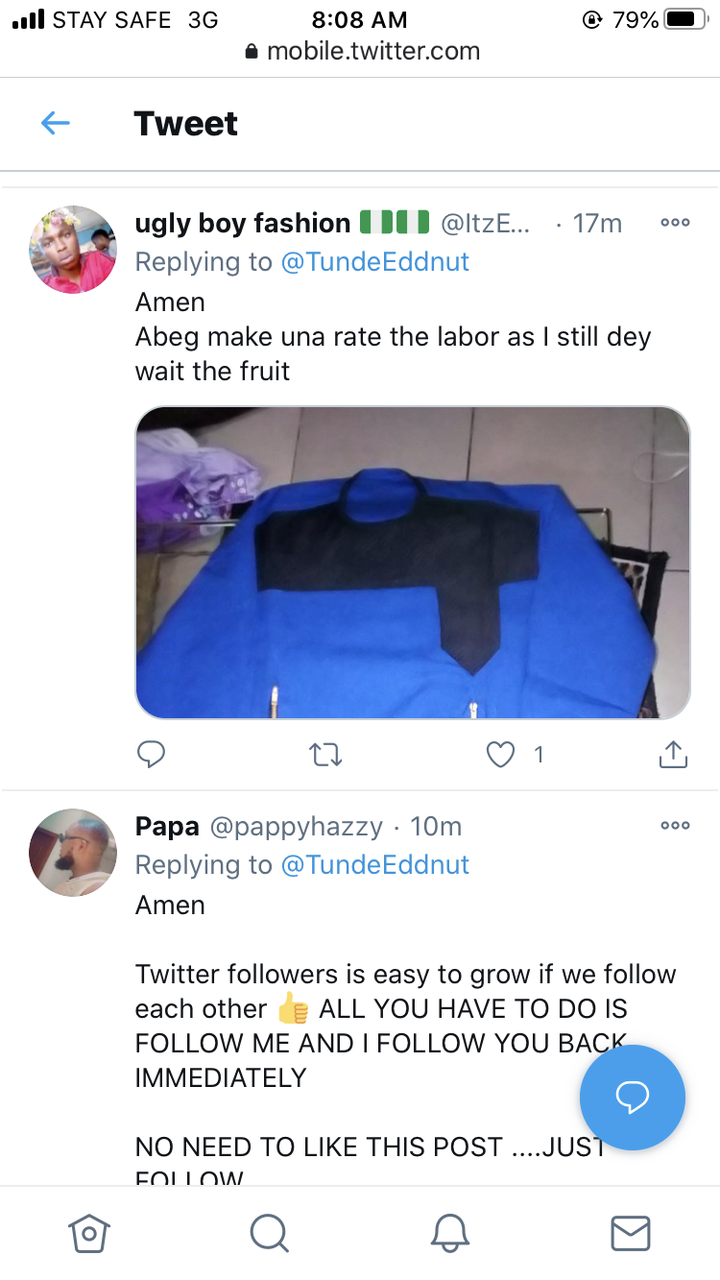
Task: Tap the mobile.twitter.com address bar
Action: point(361,51)
